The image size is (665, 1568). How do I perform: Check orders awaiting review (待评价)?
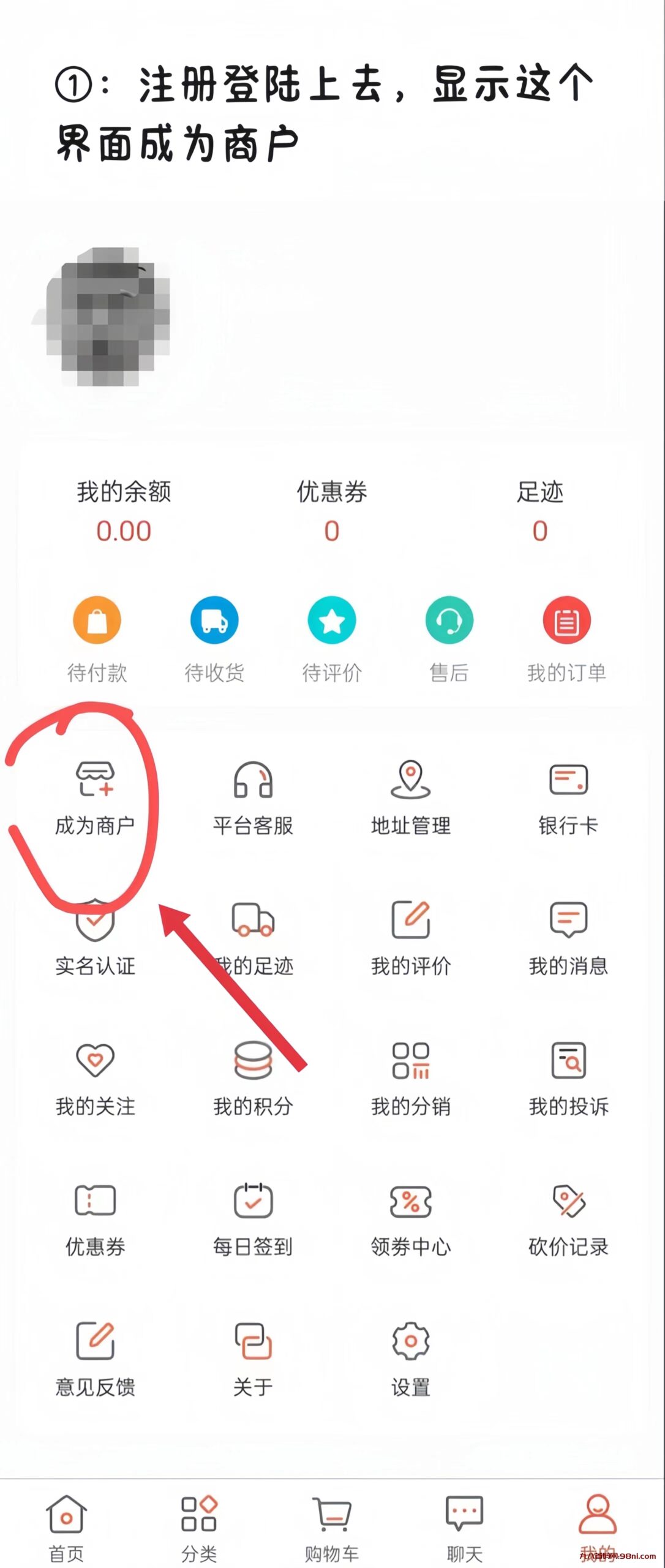pyautogui.click(x=332, y=637)
